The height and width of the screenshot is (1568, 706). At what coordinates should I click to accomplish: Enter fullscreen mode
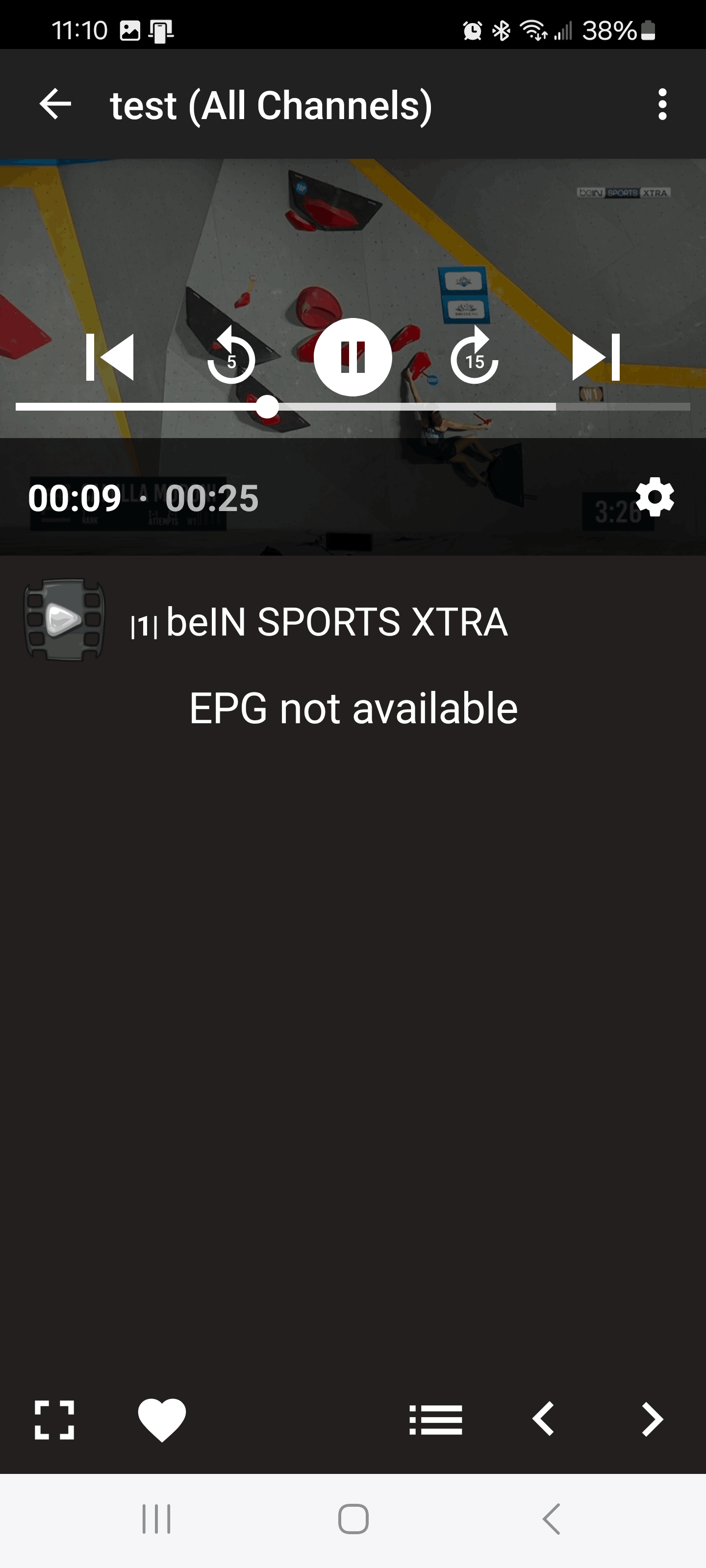pos(55,1420)
